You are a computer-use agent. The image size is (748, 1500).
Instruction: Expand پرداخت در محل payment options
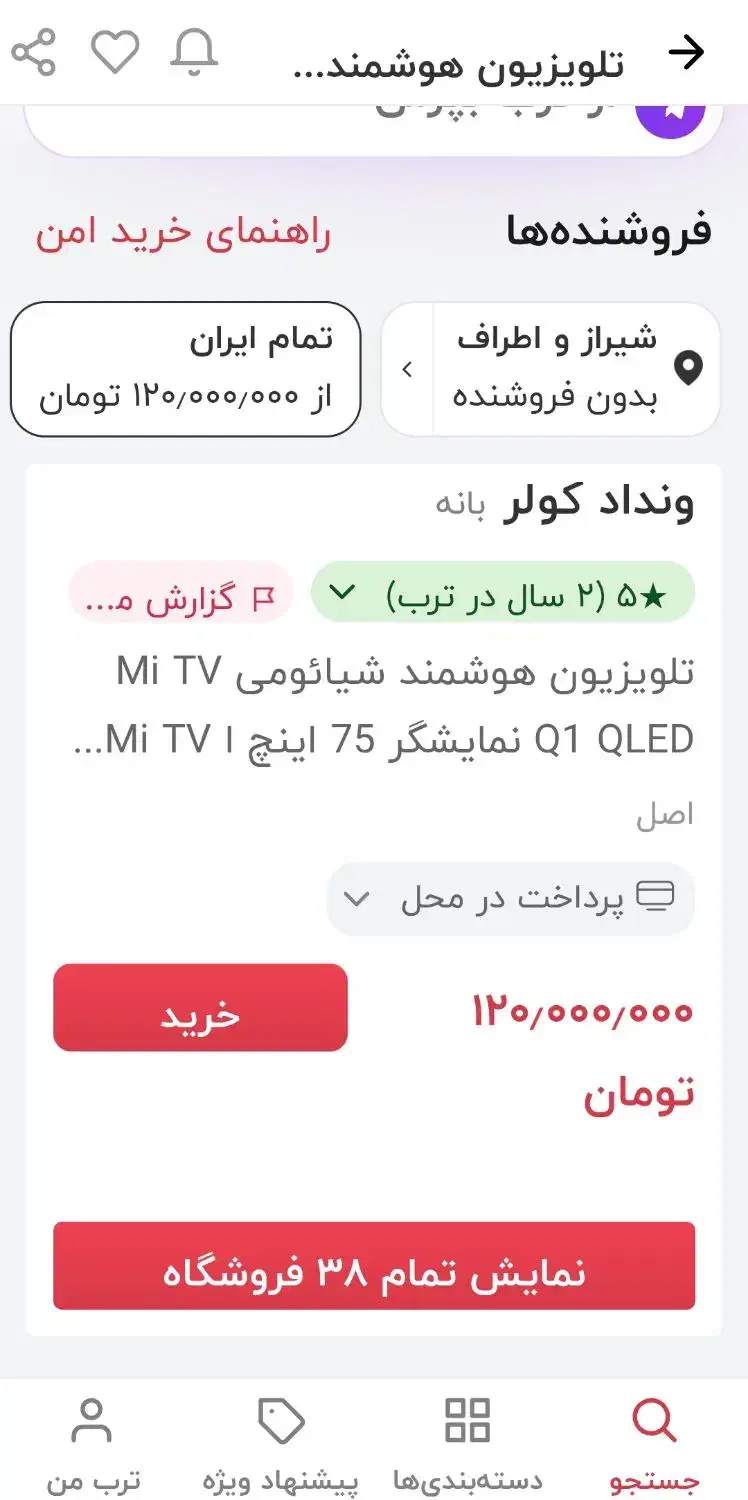(x=510, y=898)
